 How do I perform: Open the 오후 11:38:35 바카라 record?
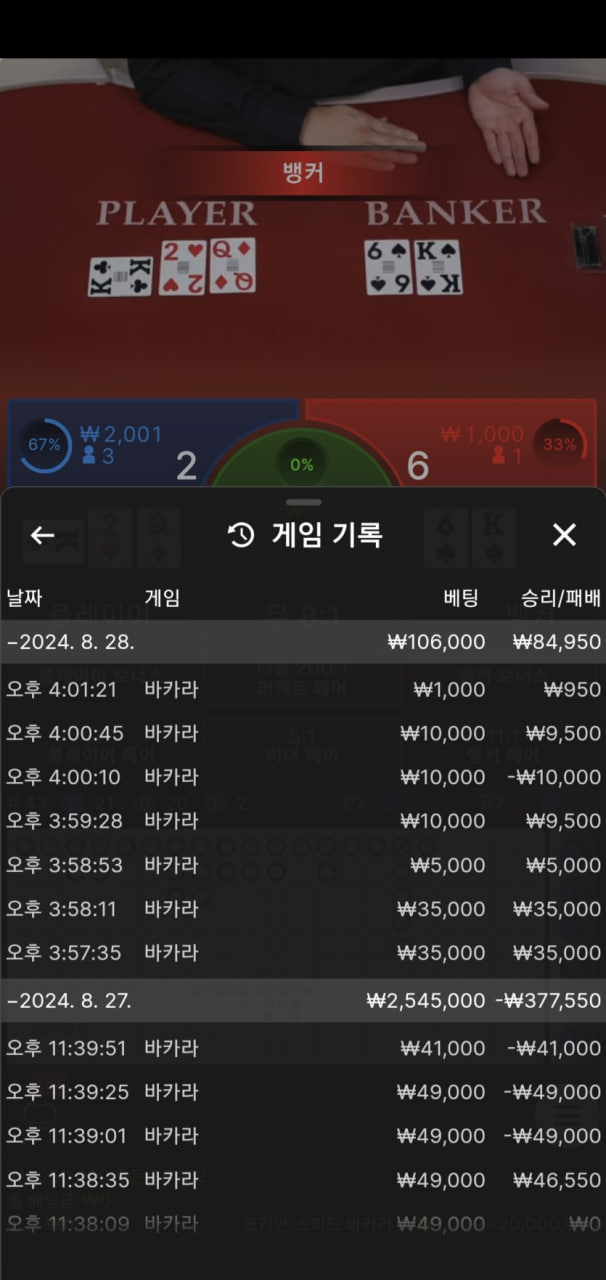[x=303, y=1180]
